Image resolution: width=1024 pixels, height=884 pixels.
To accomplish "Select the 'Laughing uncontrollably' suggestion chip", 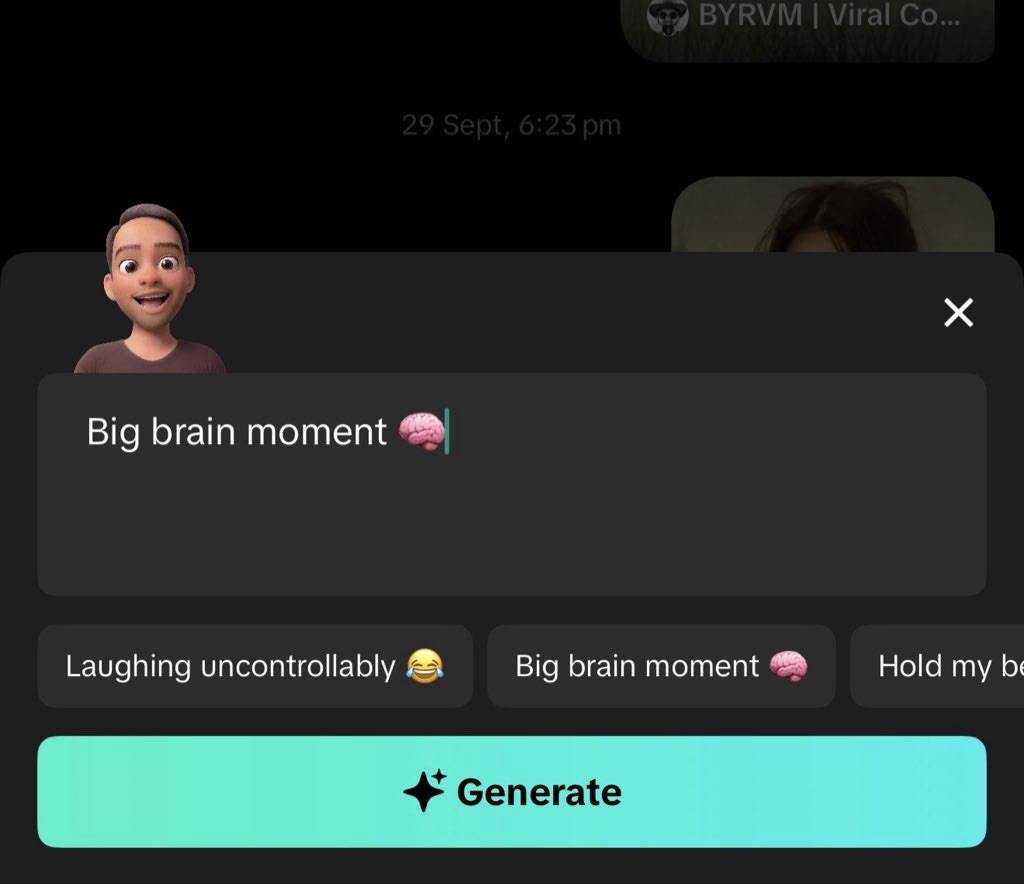I will pyautogui.click(x=255, y=666).
